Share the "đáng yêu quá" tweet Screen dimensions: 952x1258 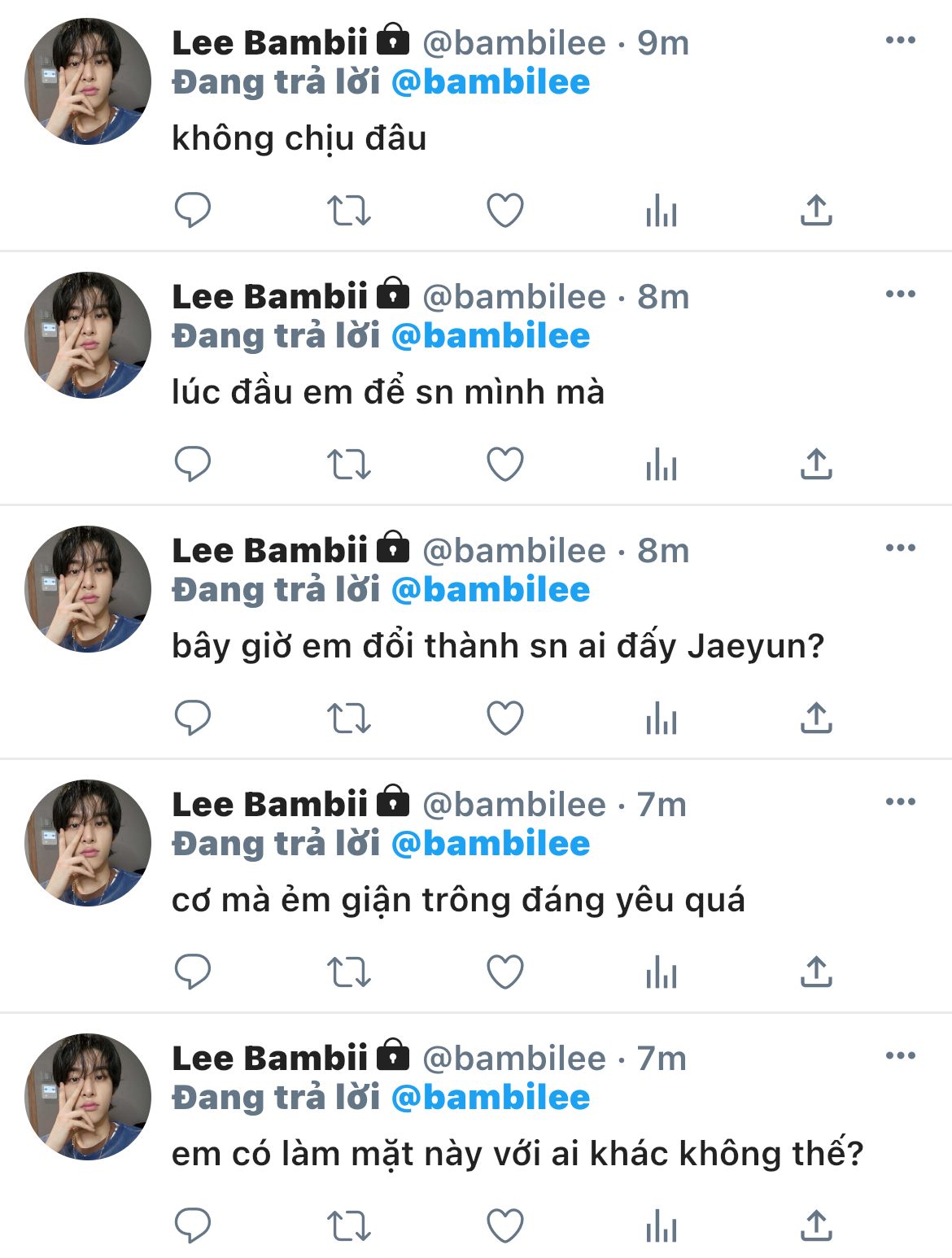click(x=816, y=972)
